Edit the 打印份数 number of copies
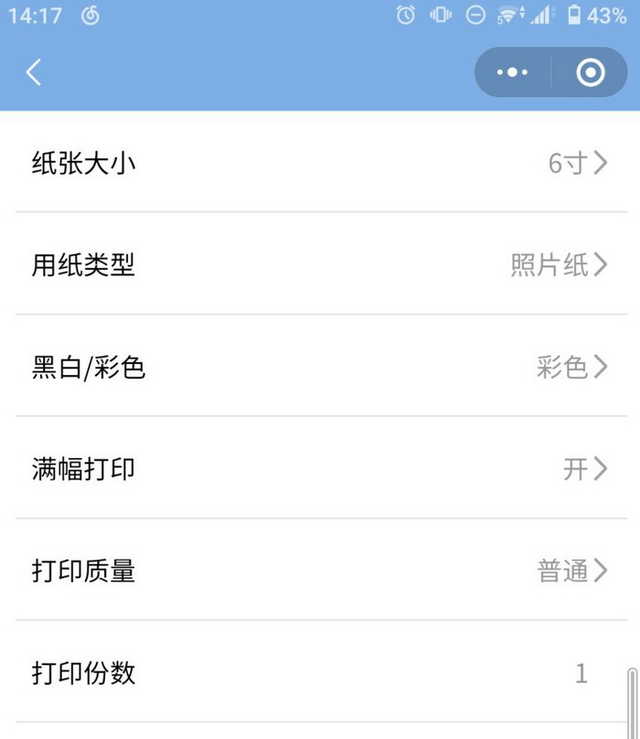640x739 pixels. (320, 673)
